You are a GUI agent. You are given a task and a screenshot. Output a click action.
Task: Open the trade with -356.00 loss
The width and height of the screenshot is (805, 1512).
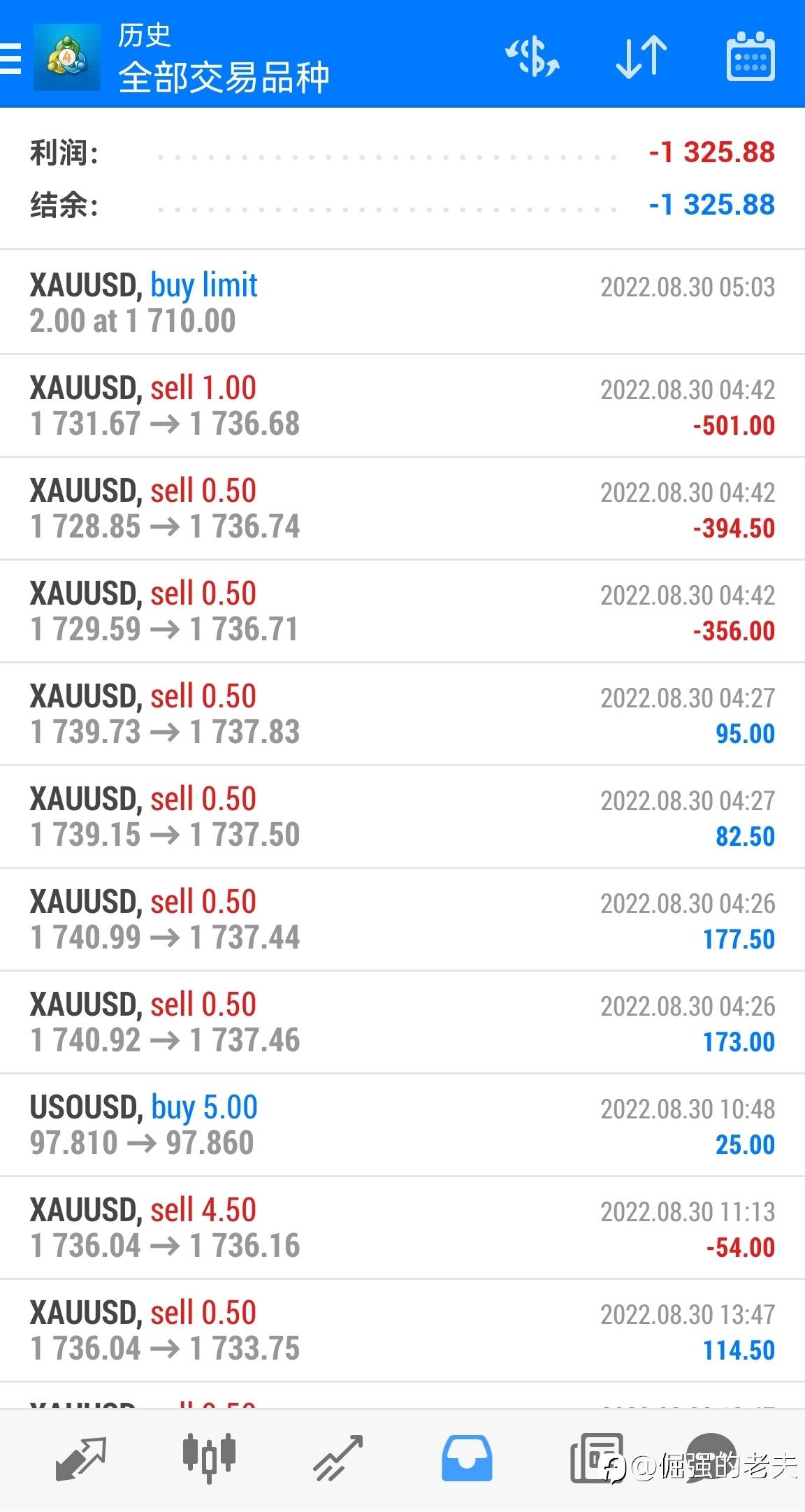[402, 611]
